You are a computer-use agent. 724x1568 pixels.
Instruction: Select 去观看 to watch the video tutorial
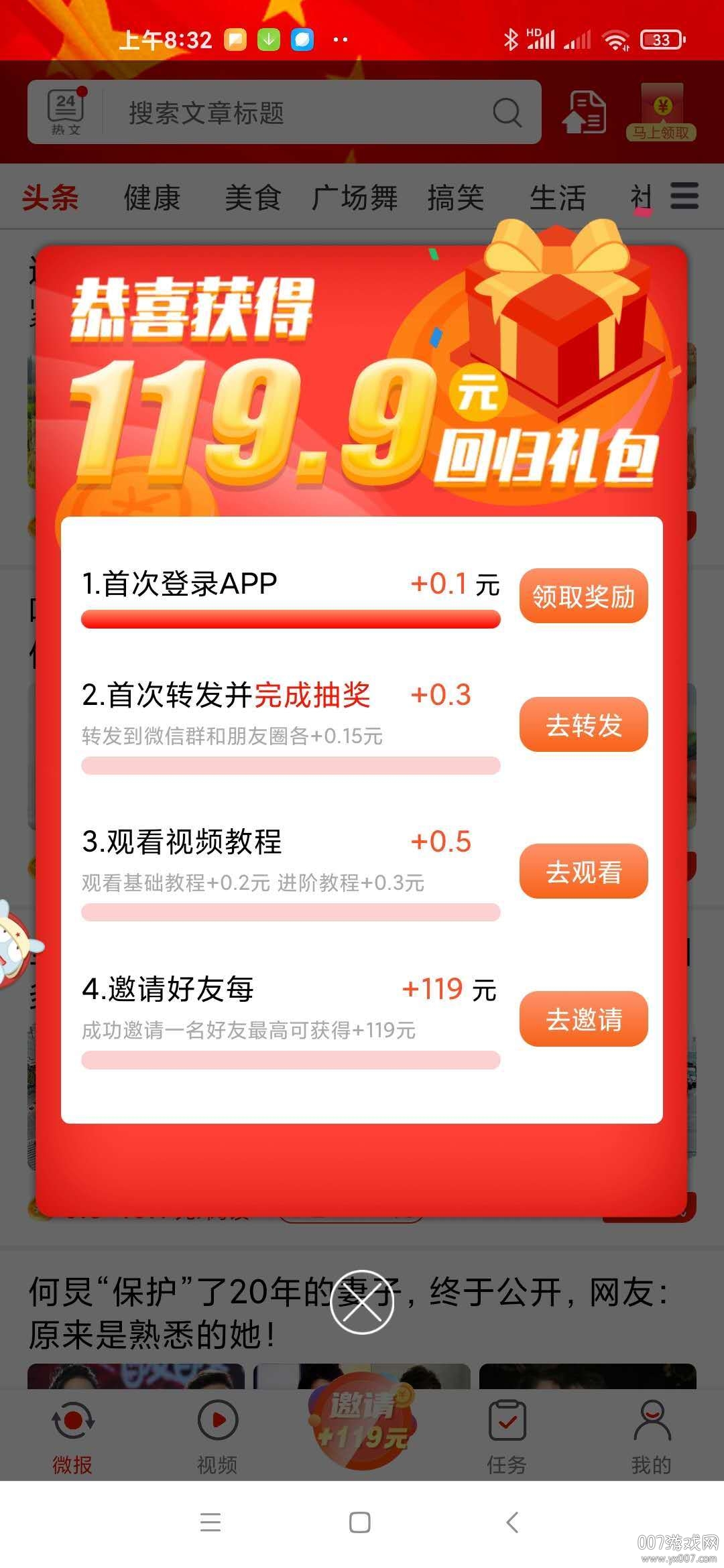pyautogui.click(x=583, y=871)
